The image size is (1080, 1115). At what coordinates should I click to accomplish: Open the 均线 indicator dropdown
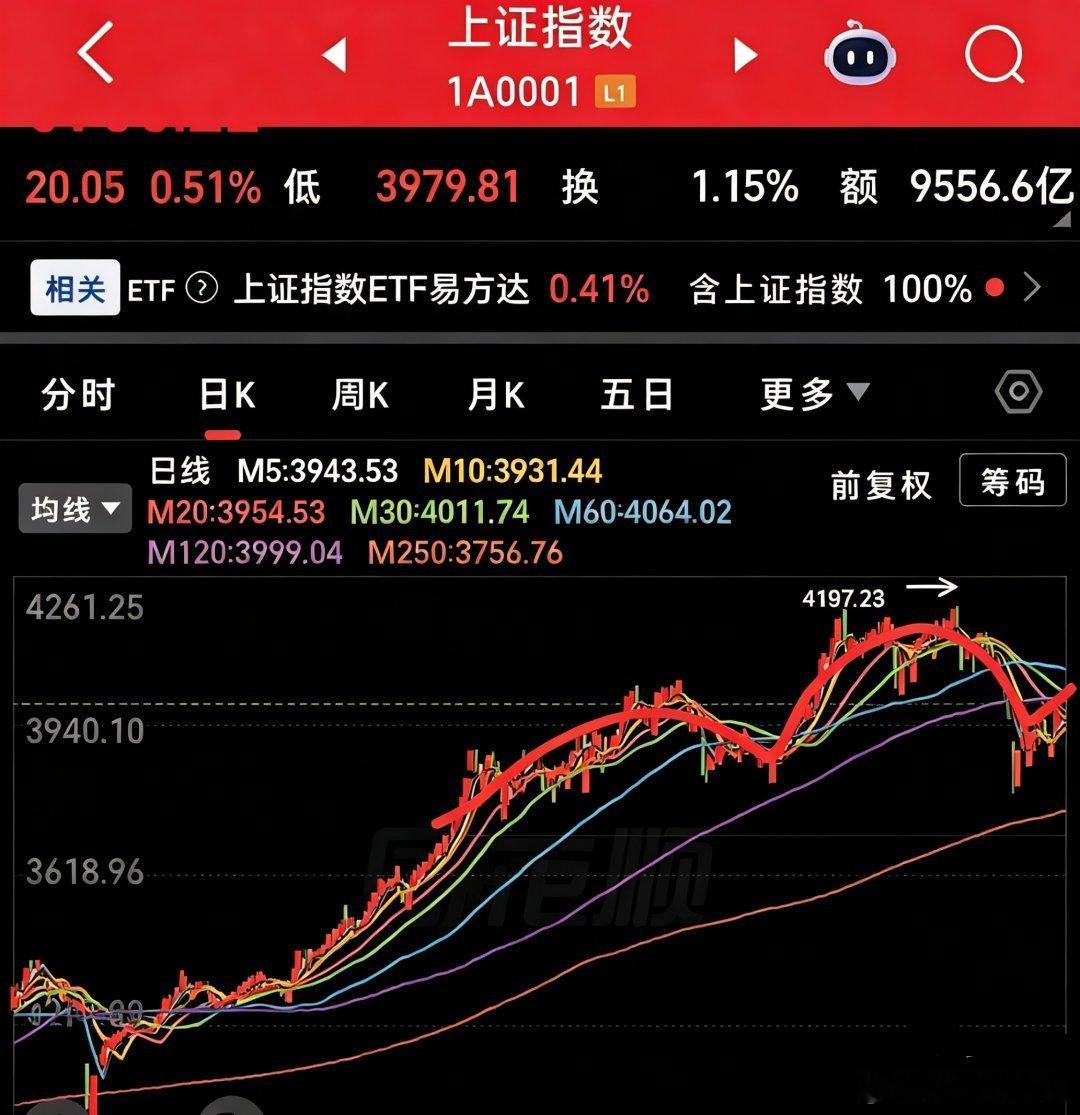(x=74, y=508)
